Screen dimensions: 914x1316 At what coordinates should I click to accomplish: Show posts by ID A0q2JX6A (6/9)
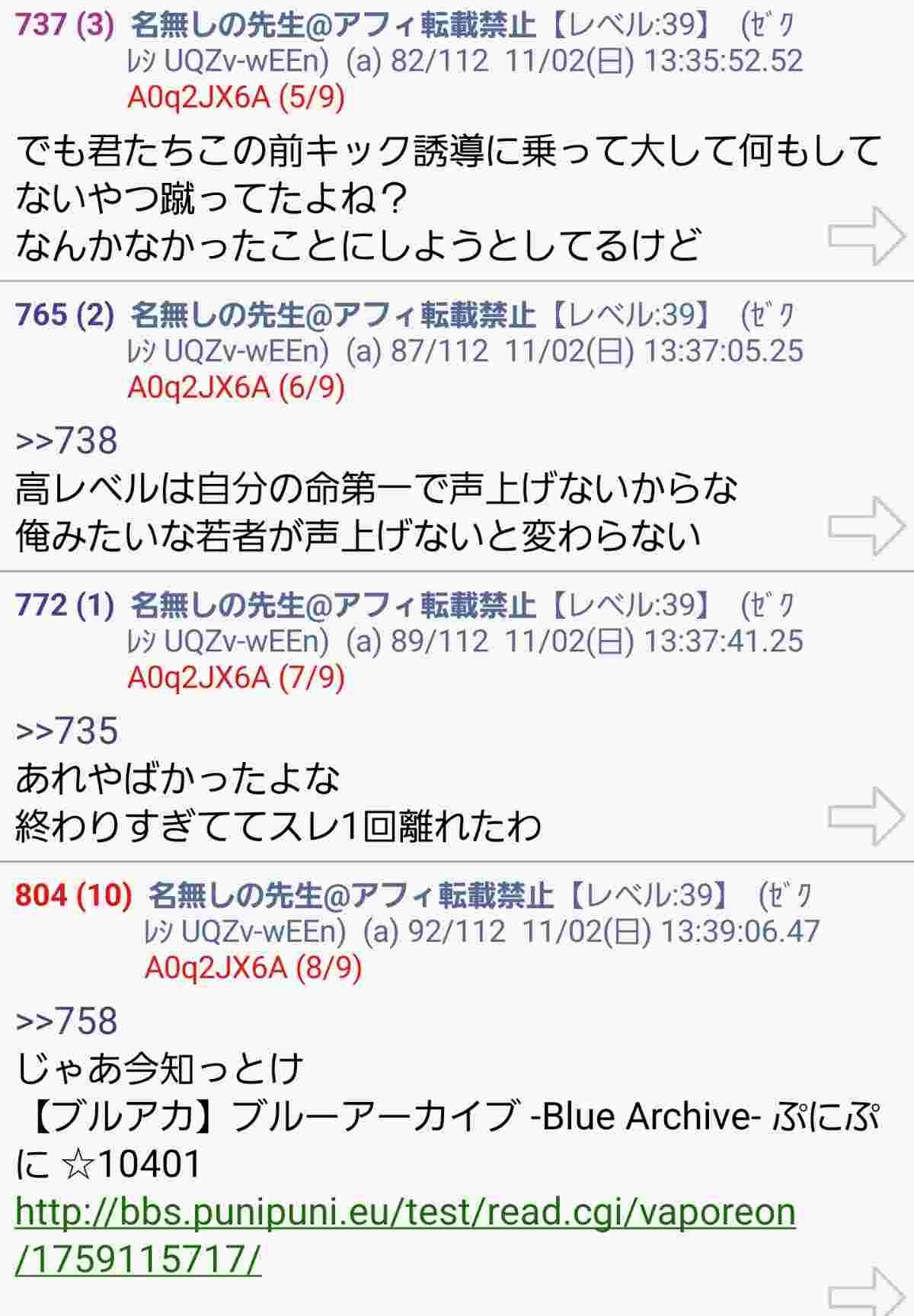[x=236, y=388]
